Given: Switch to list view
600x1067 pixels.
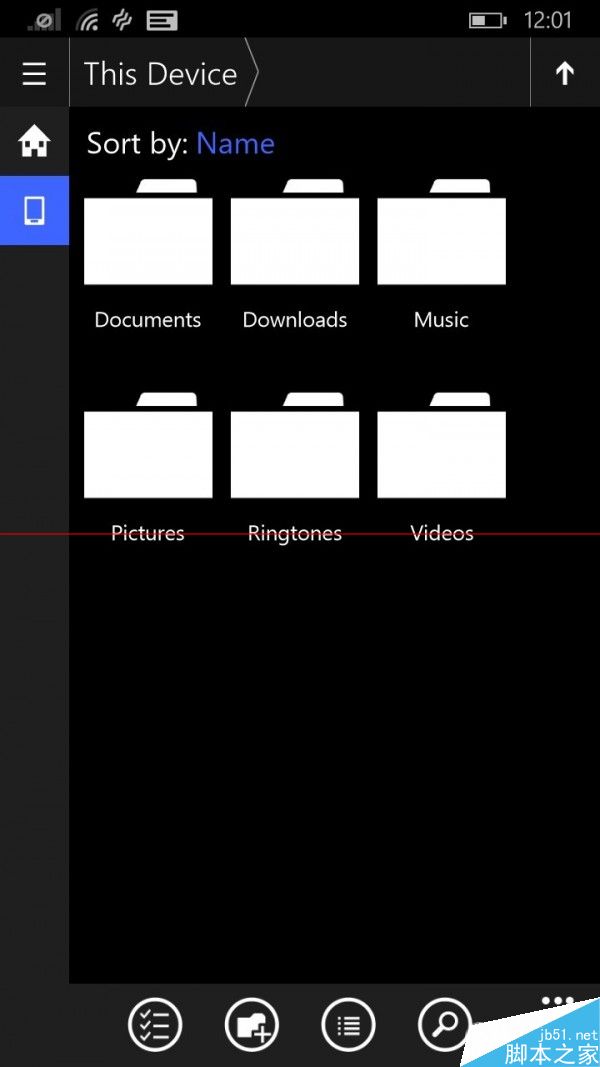Looking at the screenshot, I should click(348, 1024).
